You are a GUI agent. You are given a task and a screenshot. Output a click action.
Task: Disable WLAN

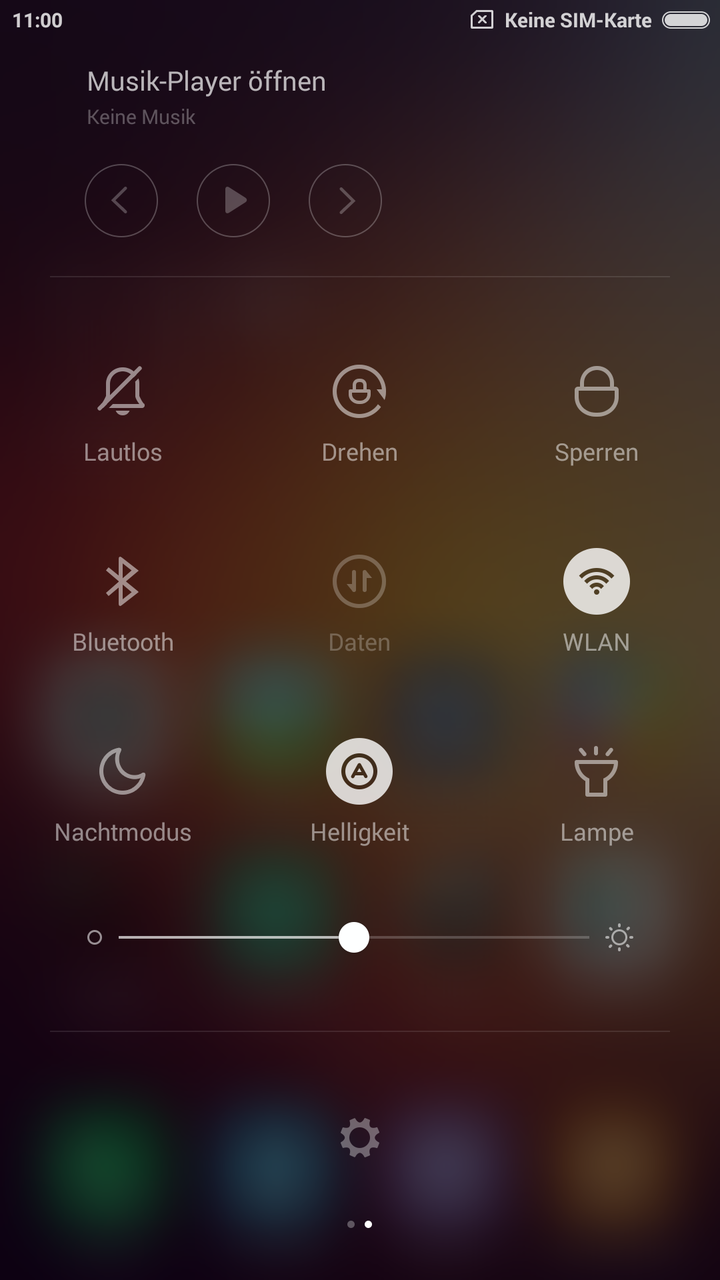(x=596, y=581)
